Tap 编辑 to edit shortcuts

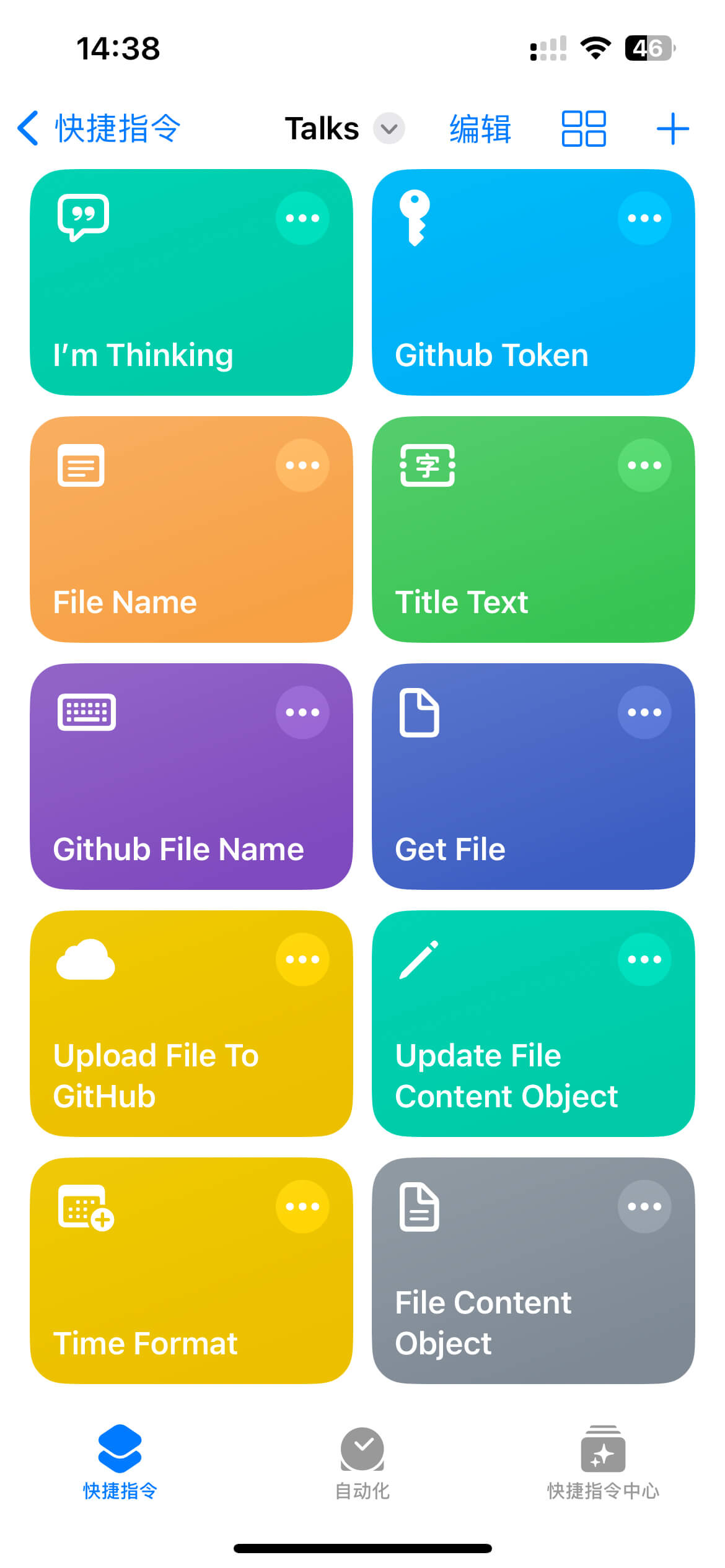point(480,129)
